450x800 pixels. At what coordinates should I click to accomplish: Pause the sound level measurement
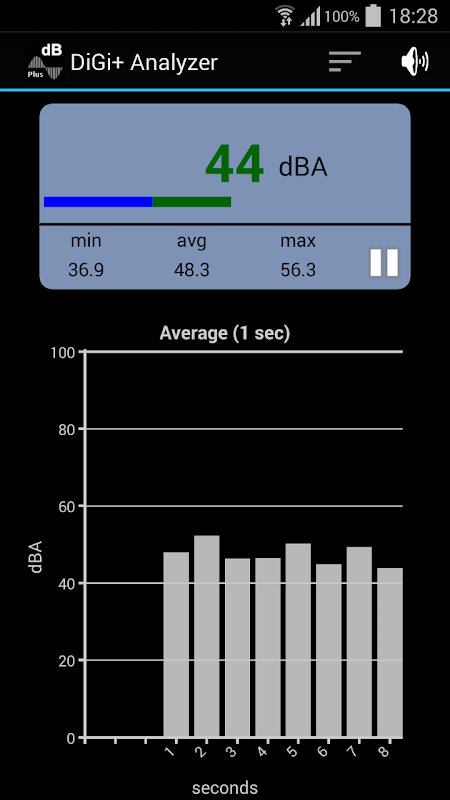click(x=384, y=263)
